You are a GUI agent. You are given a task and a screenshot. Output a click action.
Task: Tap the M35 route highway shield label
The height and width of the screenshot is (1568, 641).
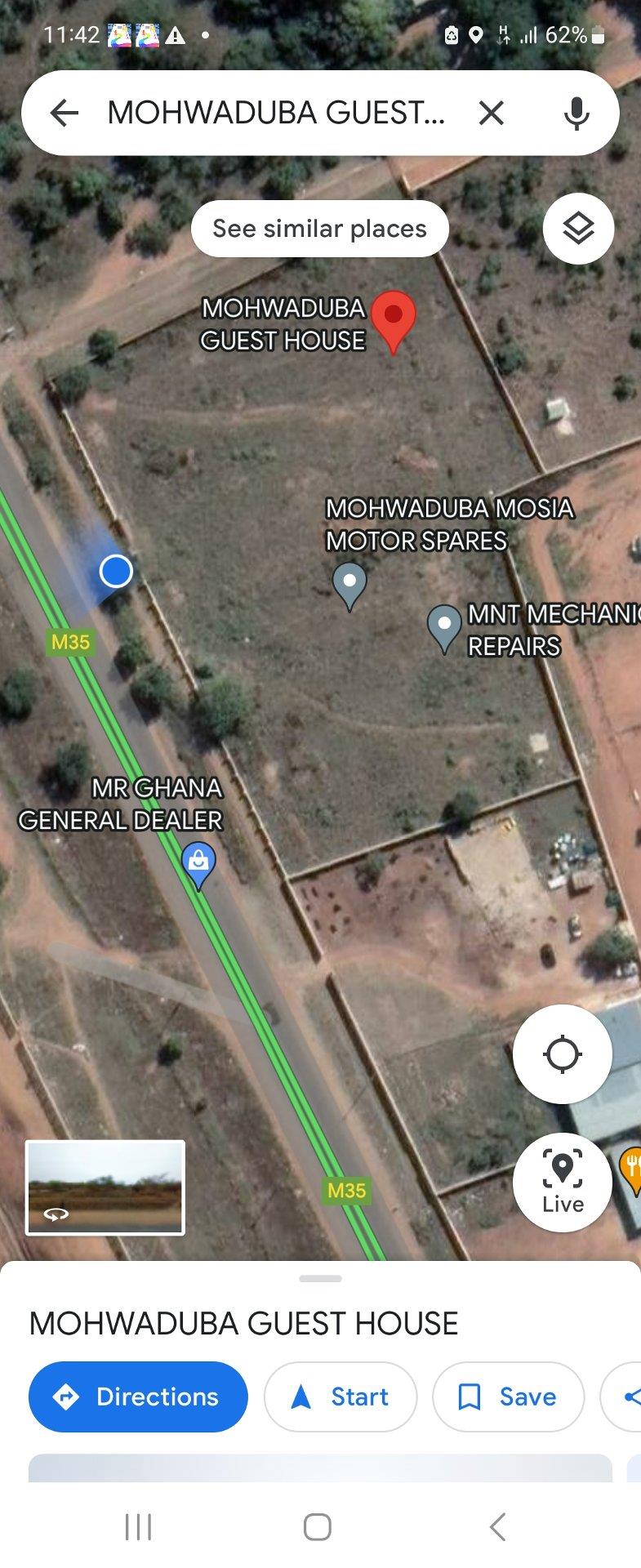point(70,641)
